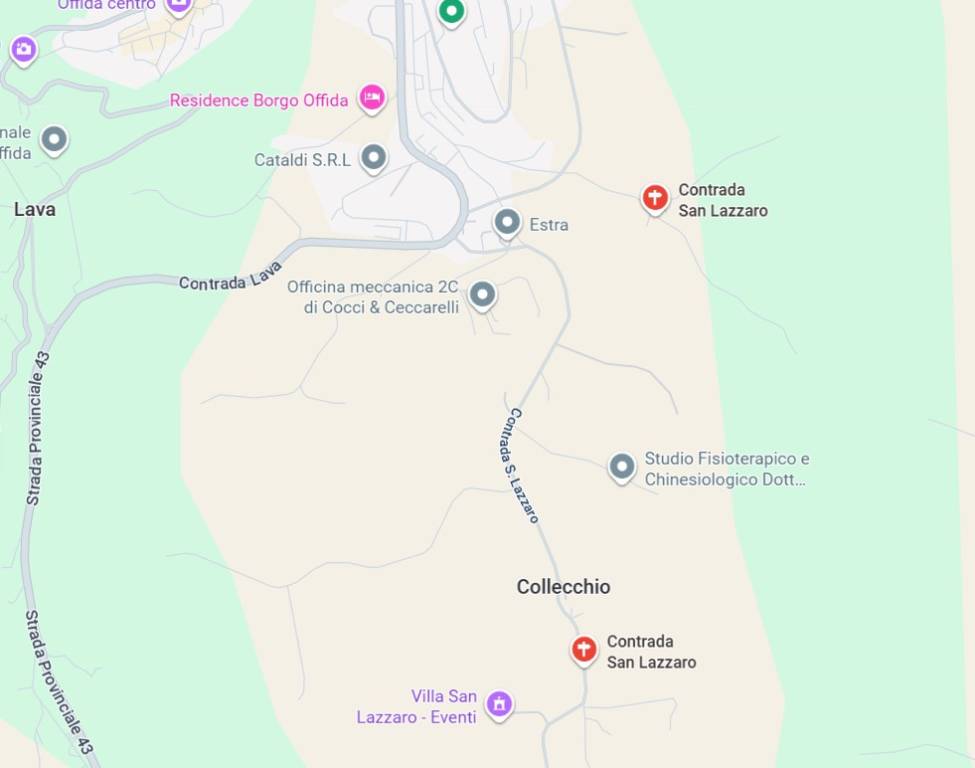
Task: Tap the Estra place marker
Action: (x=507, y=222)
